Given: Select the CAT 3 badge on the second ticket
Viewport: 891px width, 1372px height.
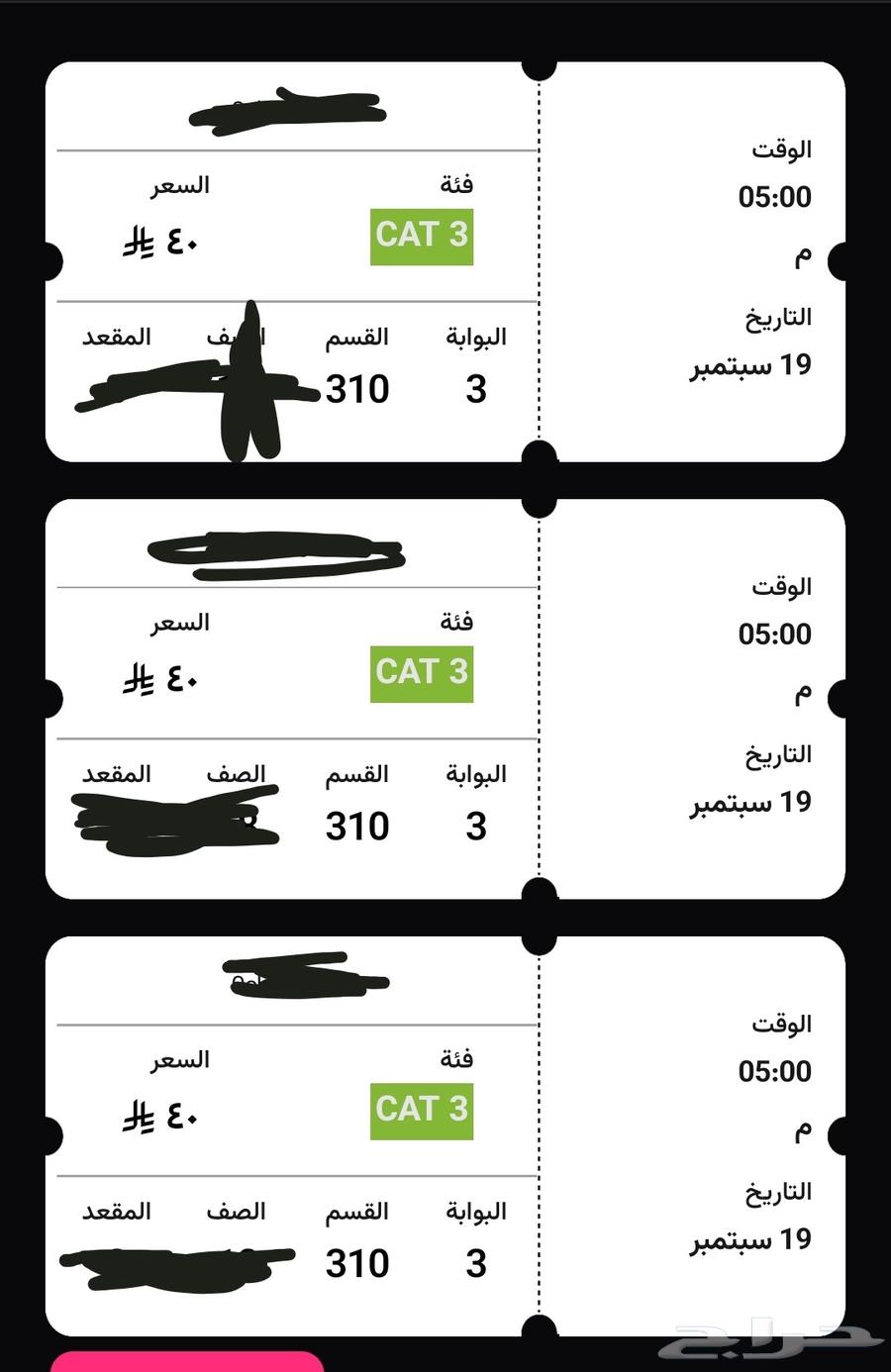Looking at the screenshot, I should tap(421, 672).
